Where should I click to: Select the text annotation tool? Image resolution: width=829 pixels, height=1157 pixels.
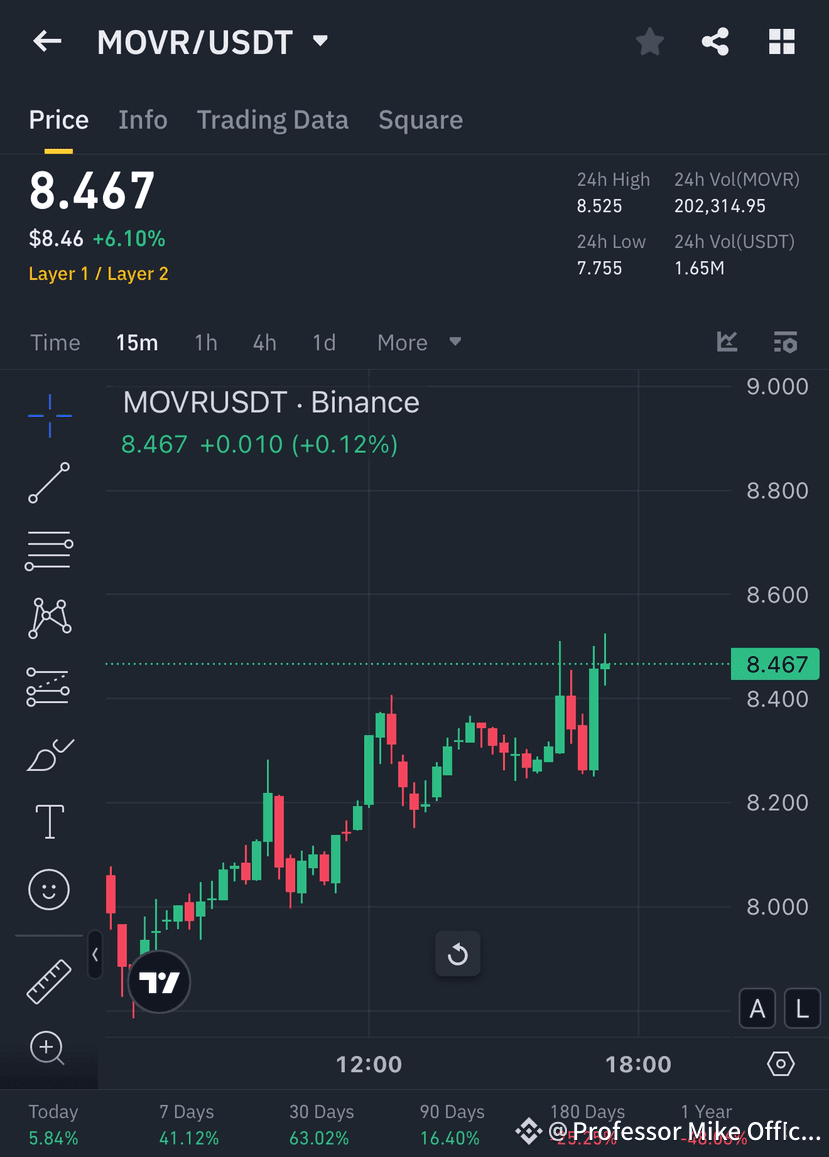coord(48,820)
